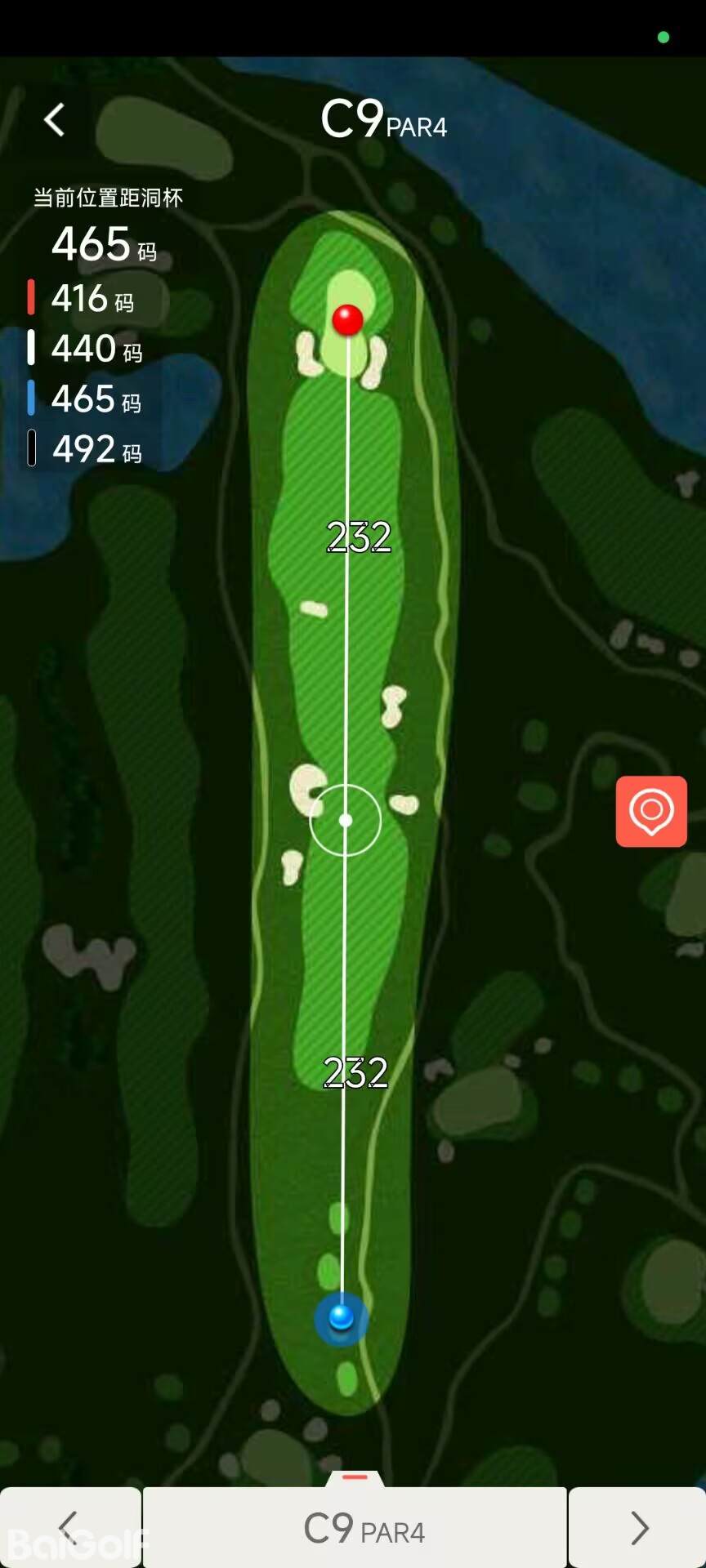Expand the bottom panel handle
This screenshot has width=706, height=1568.
tap(355, 1477)
